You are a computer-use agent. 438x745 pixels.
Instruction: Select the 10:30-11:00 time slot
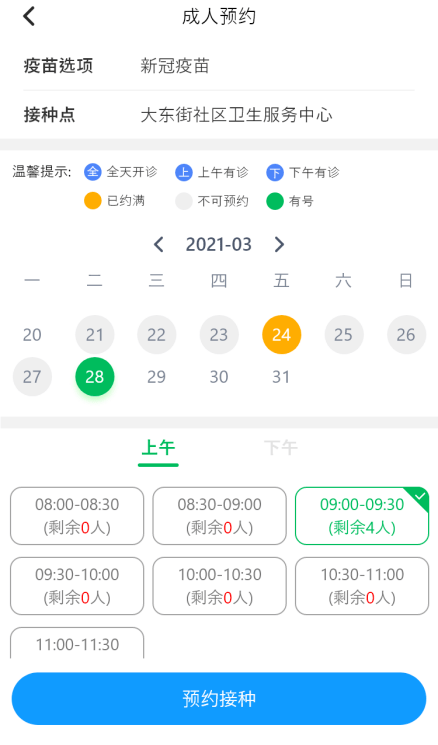click(x=362, y=586)
